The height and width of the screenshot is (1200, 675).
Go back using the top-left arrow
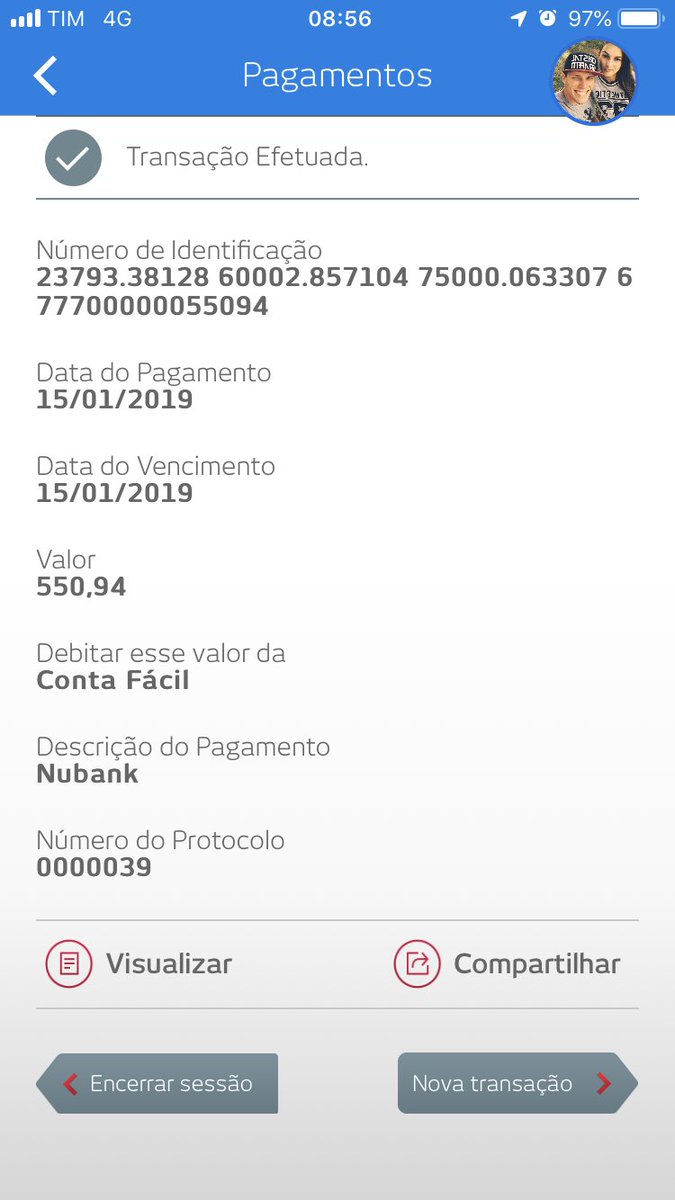tap(45, 76)
